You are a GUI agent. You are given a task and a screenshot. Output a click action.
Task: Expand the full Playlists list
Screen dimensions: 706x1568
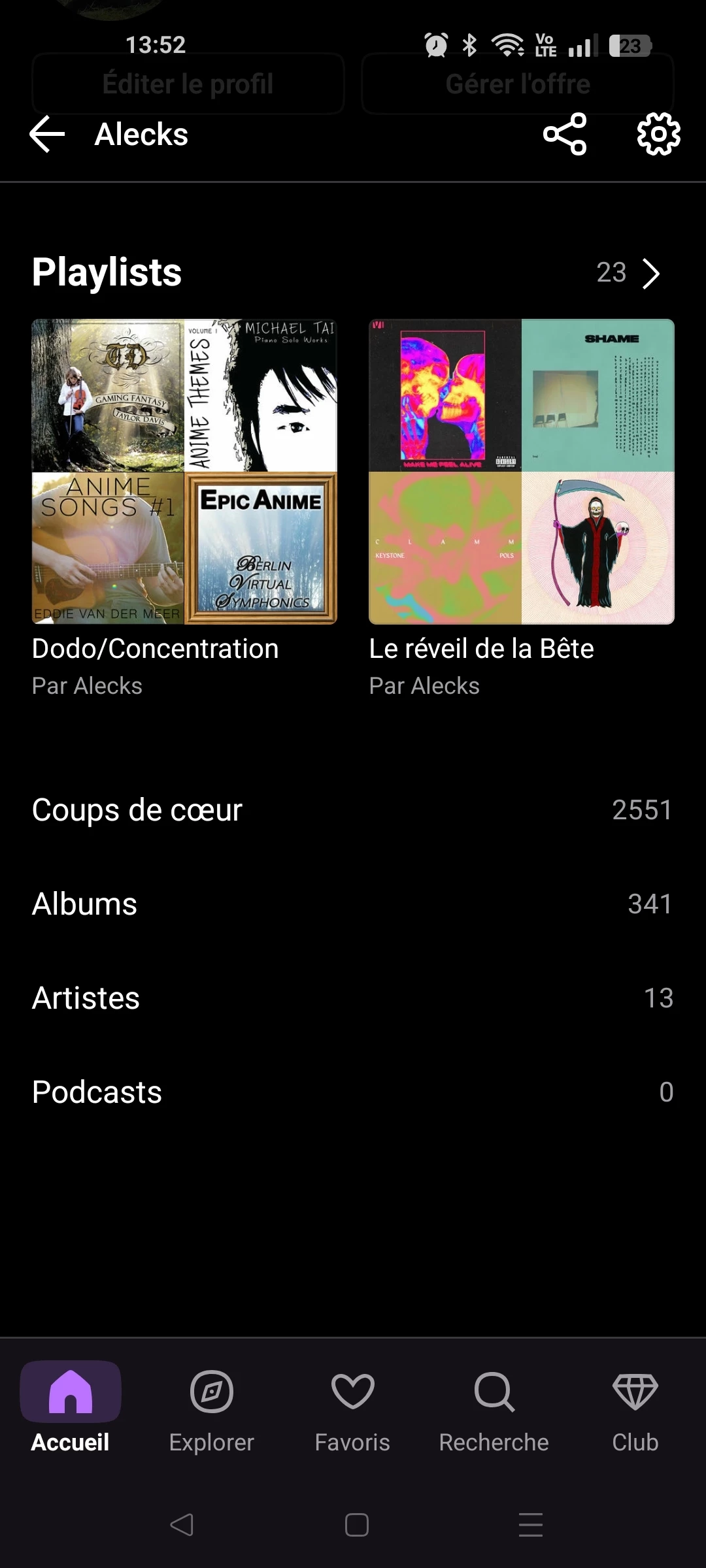629,273
